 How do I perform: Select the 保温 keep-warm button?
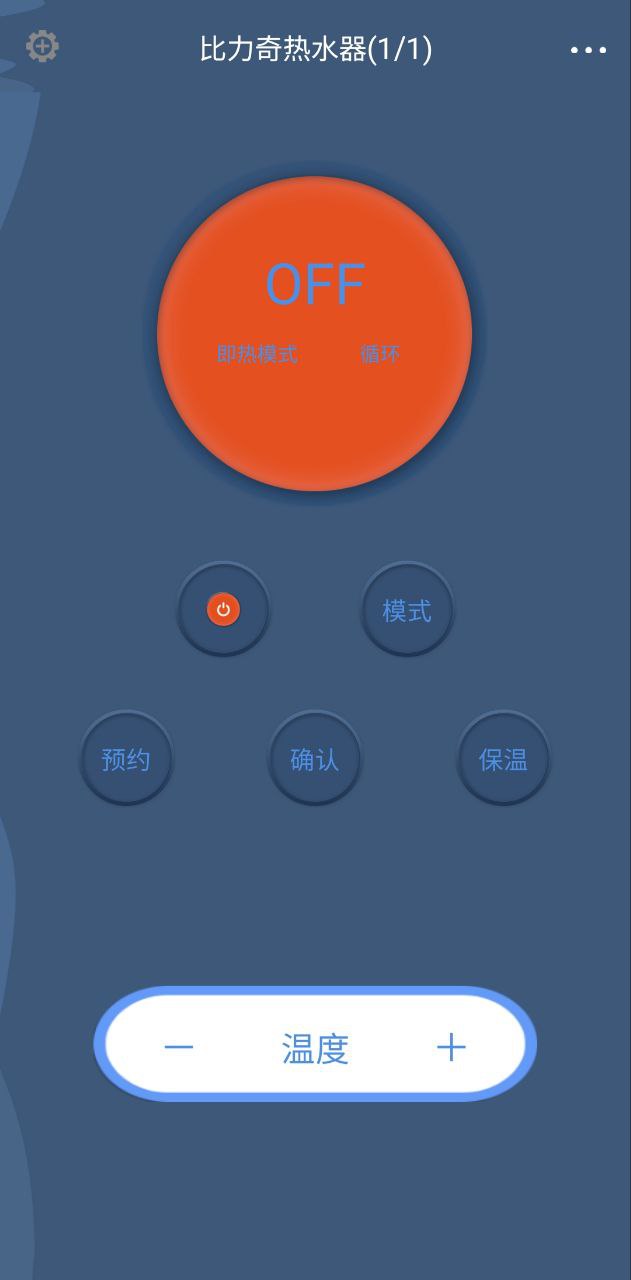tap(503, 759)
